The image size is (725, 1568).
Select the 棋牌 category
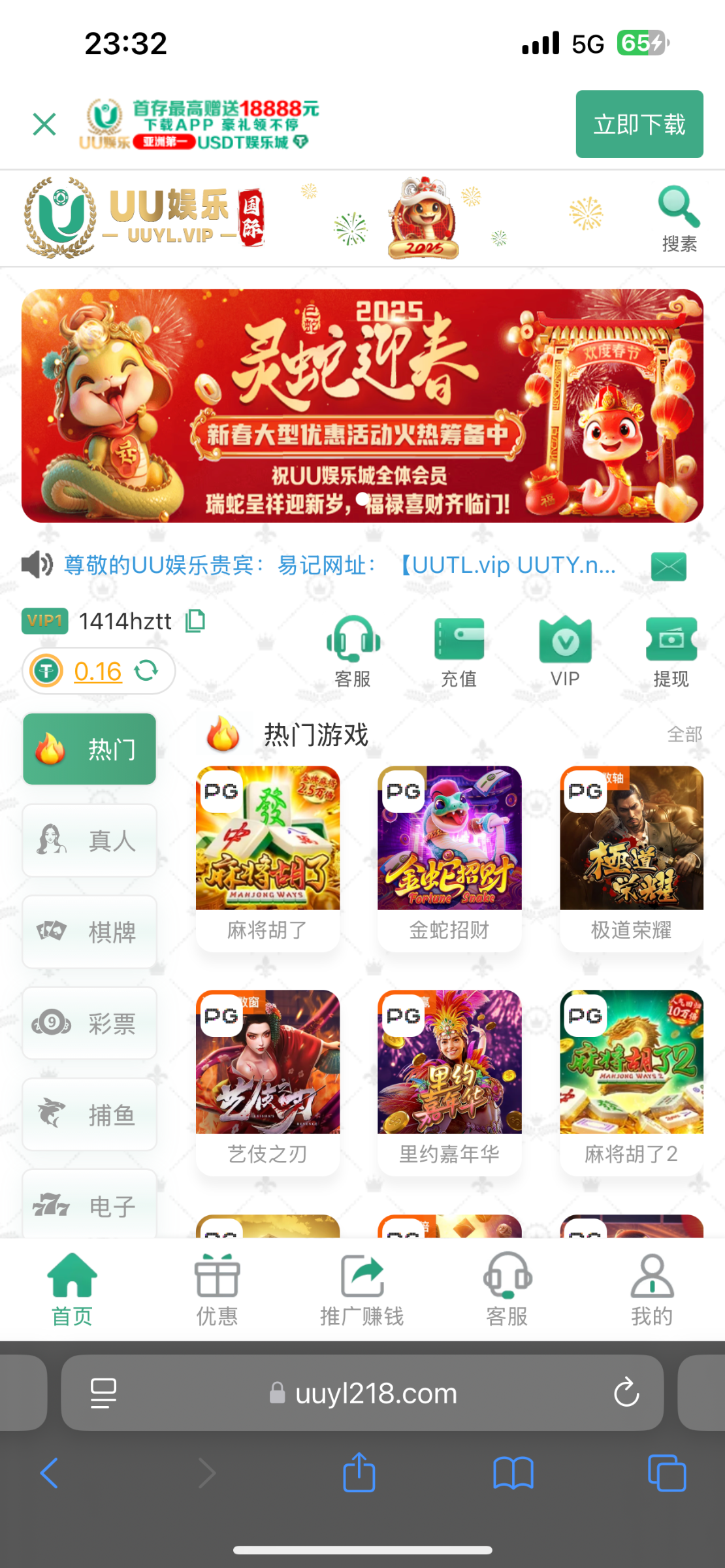pyautogui.click(x=89, y=932)
